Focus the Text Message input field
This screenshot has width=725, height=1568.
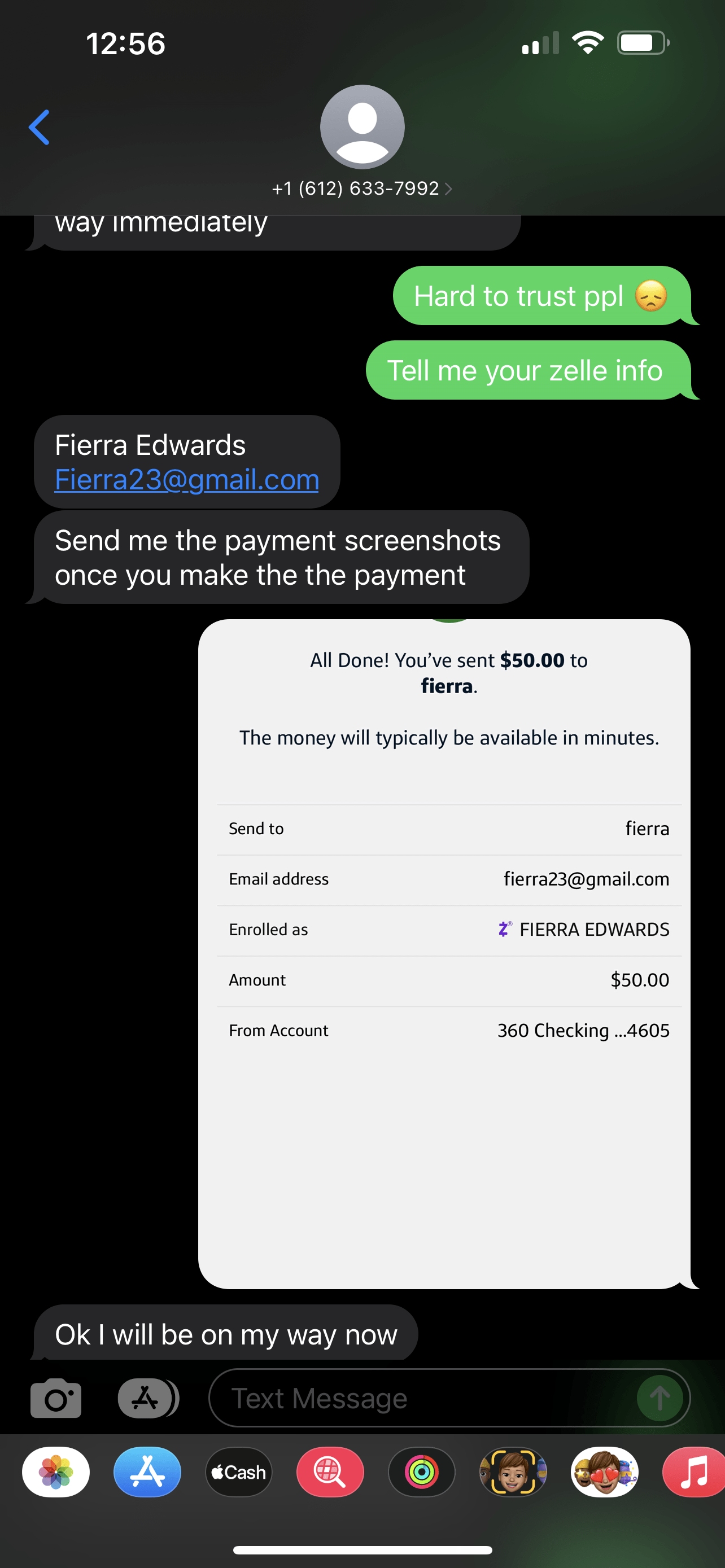pos(426,1398)
